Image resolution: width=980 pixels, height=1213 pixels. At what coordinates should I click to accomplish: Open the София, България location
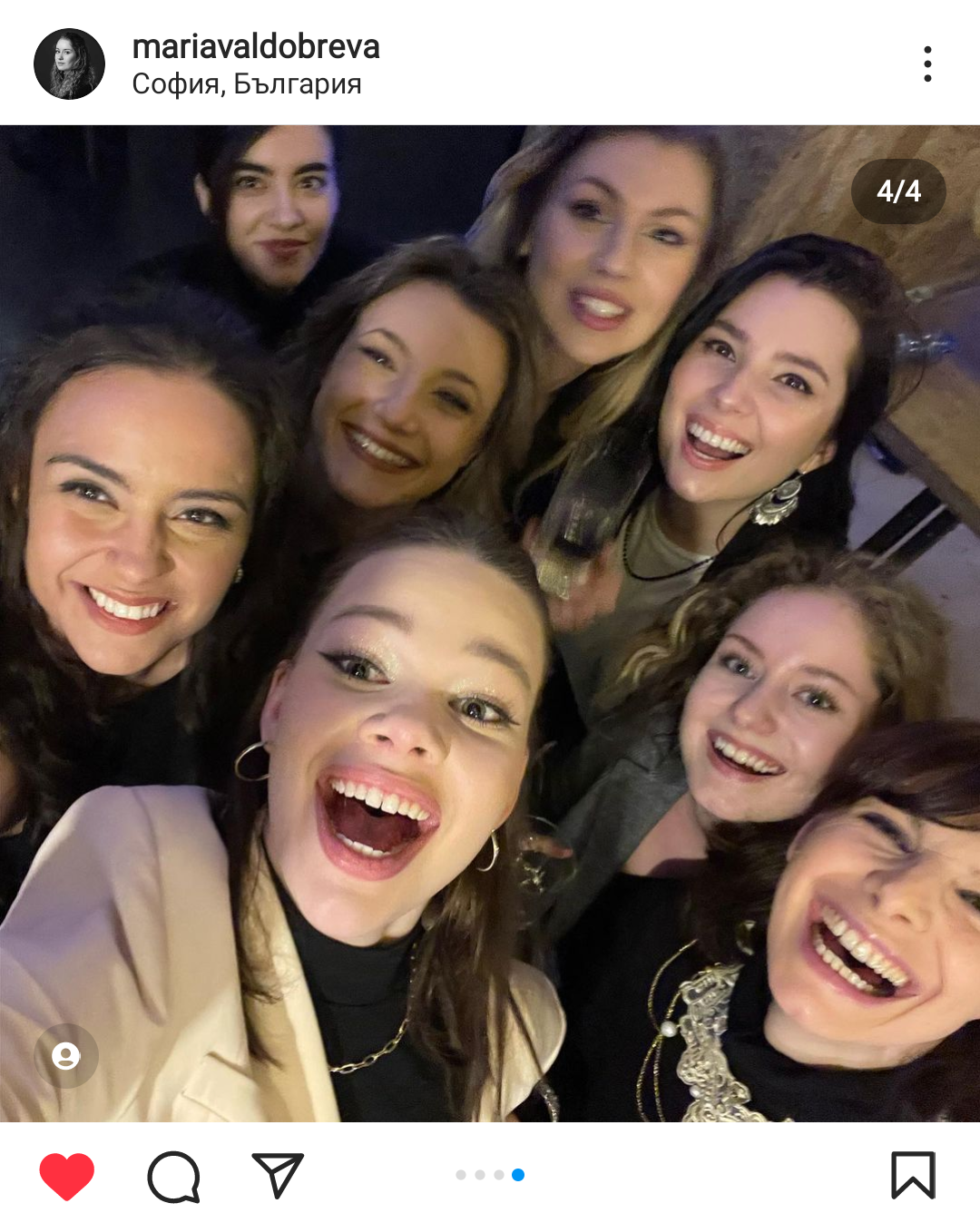[247, 84]
